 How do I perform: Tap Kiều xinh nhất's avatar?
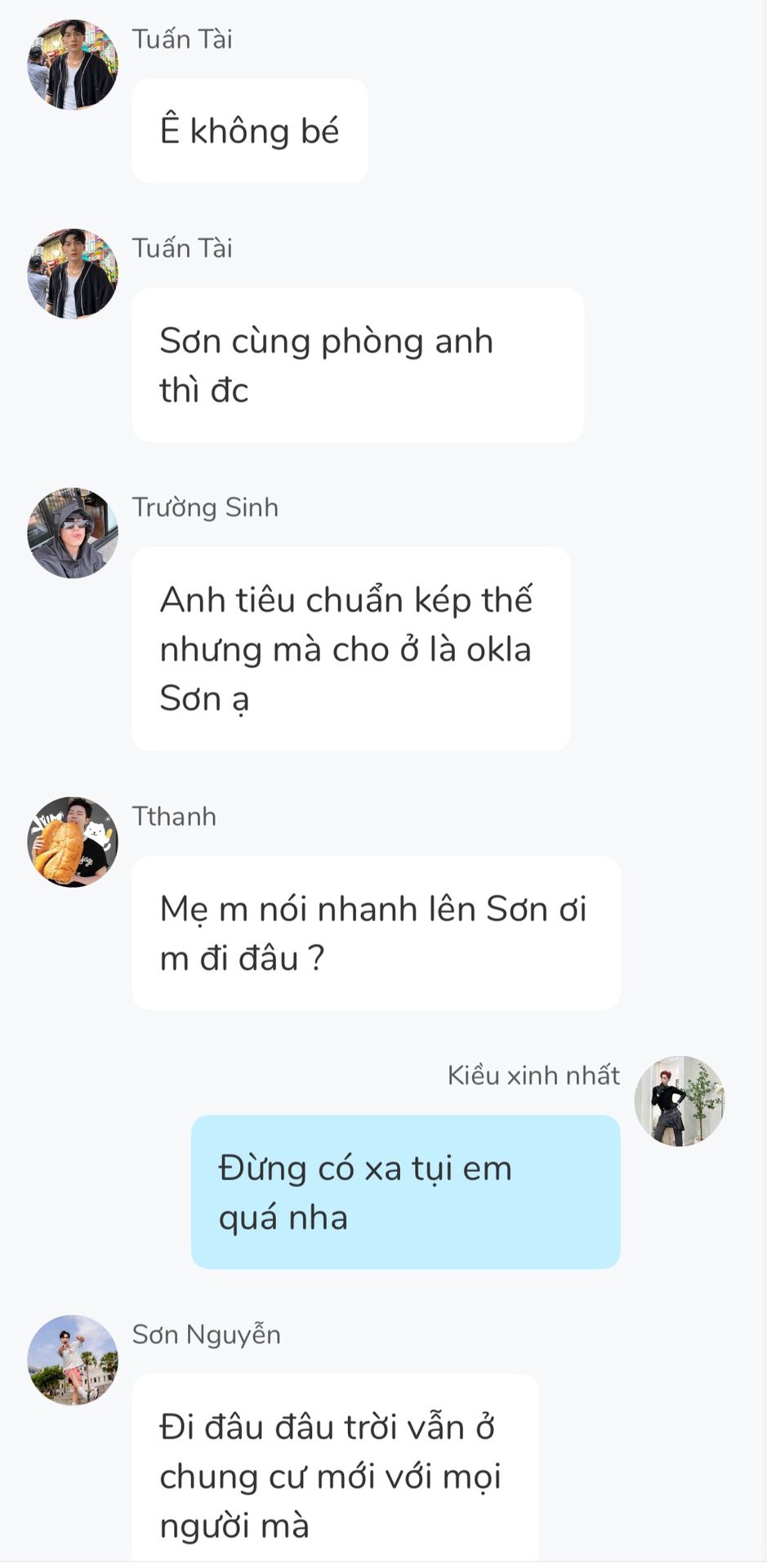[x=680, y=1101]
